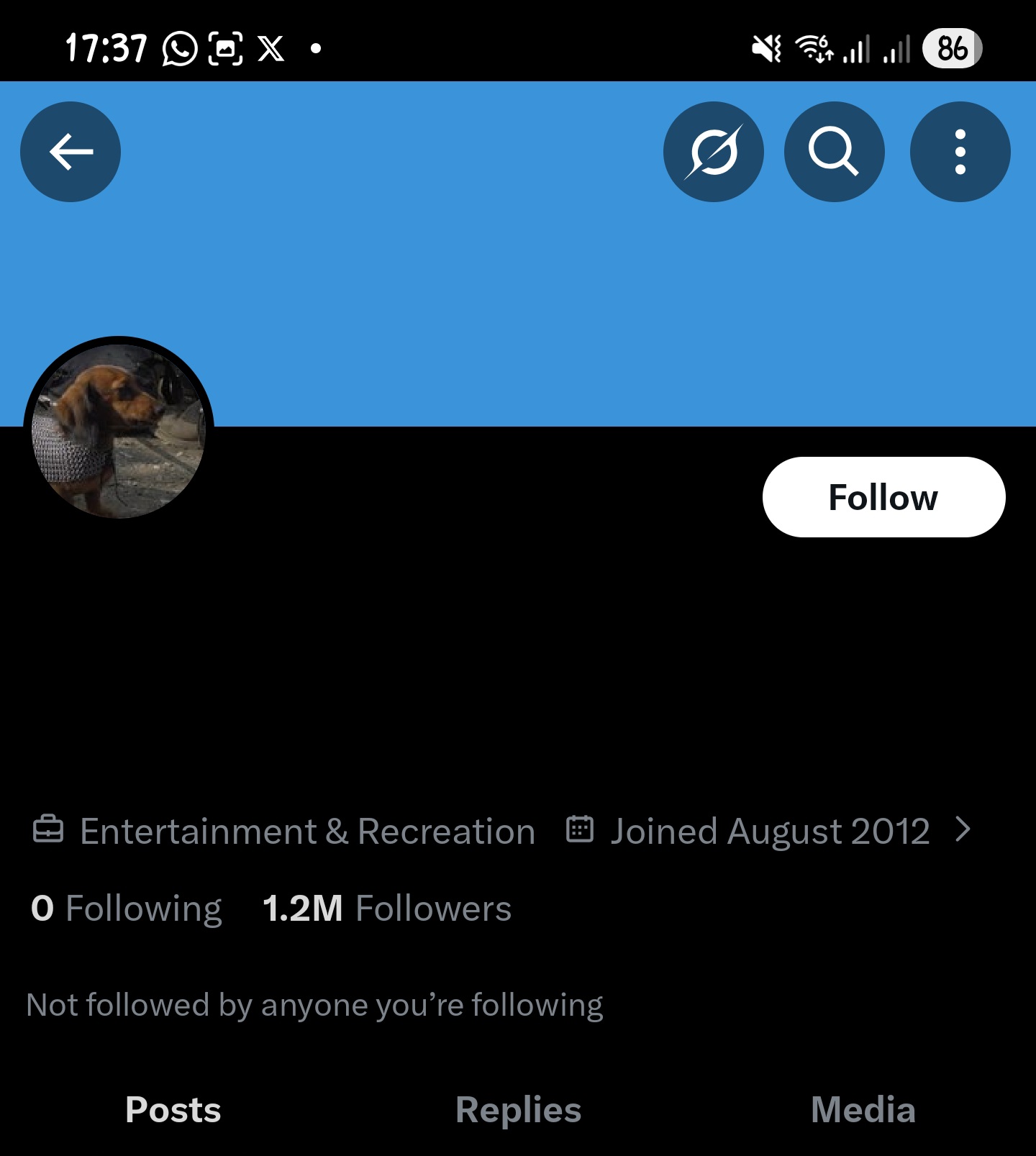Switch to the Media tab
The height and width of the screenshot is (1156, 1036).
point(863,1110)
